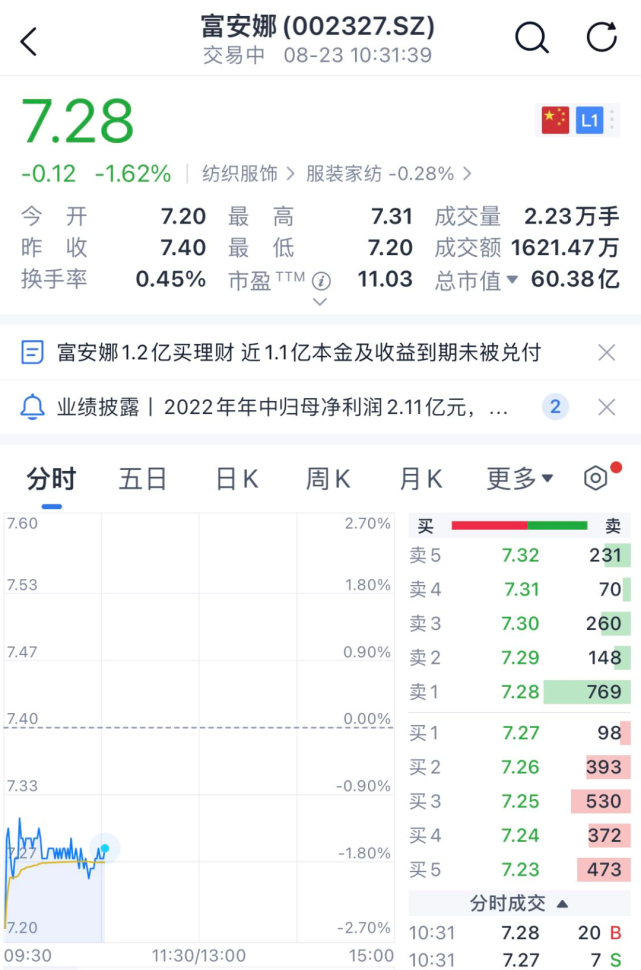Switch to the 五日 chart tab
Viewport: 641px width, 970px height.
pyautogui.click(x=142, y=479)
